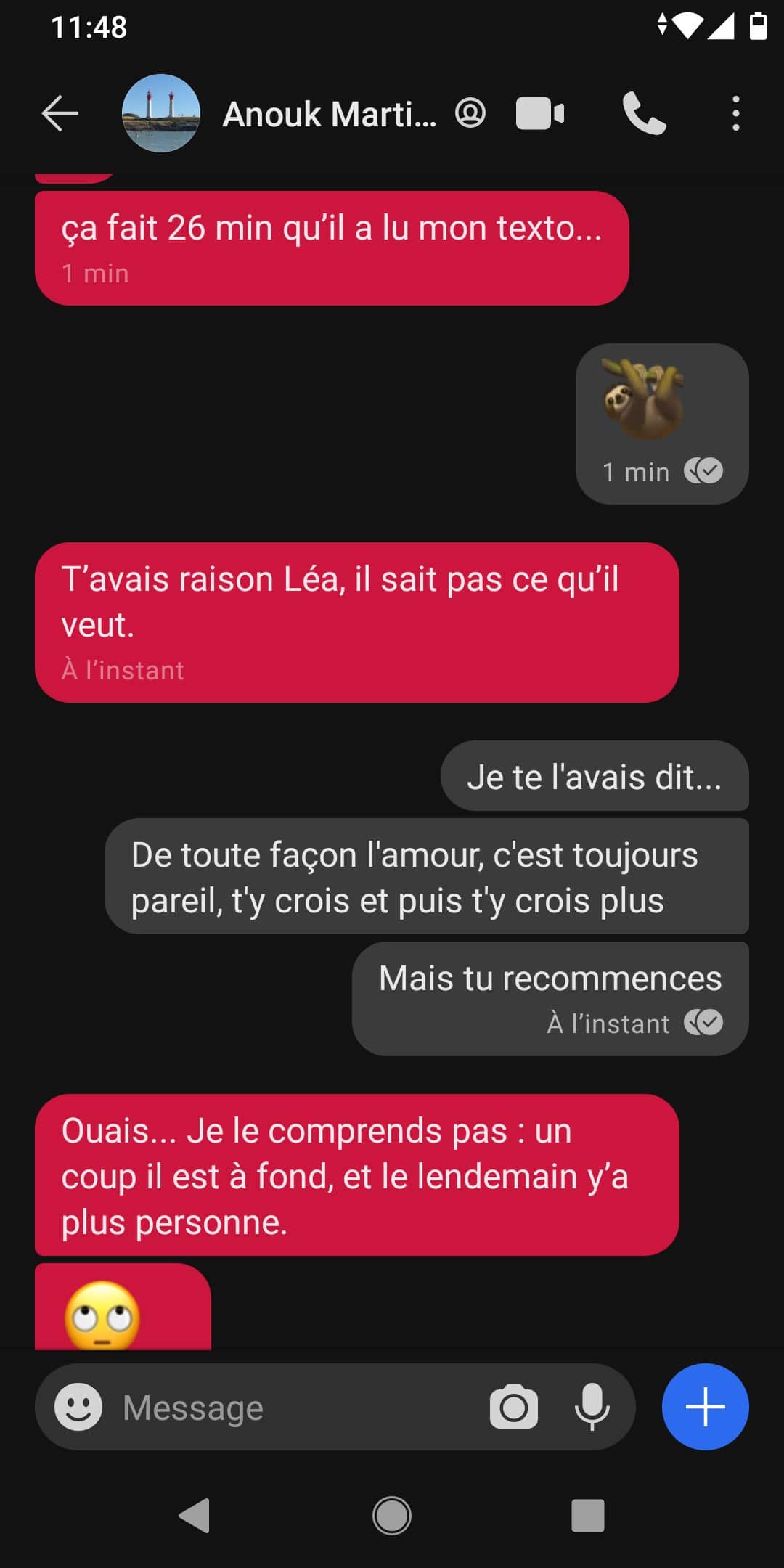Go back to the conversation list
Viewport: 784px width, 1568px height.
[60, 114]
